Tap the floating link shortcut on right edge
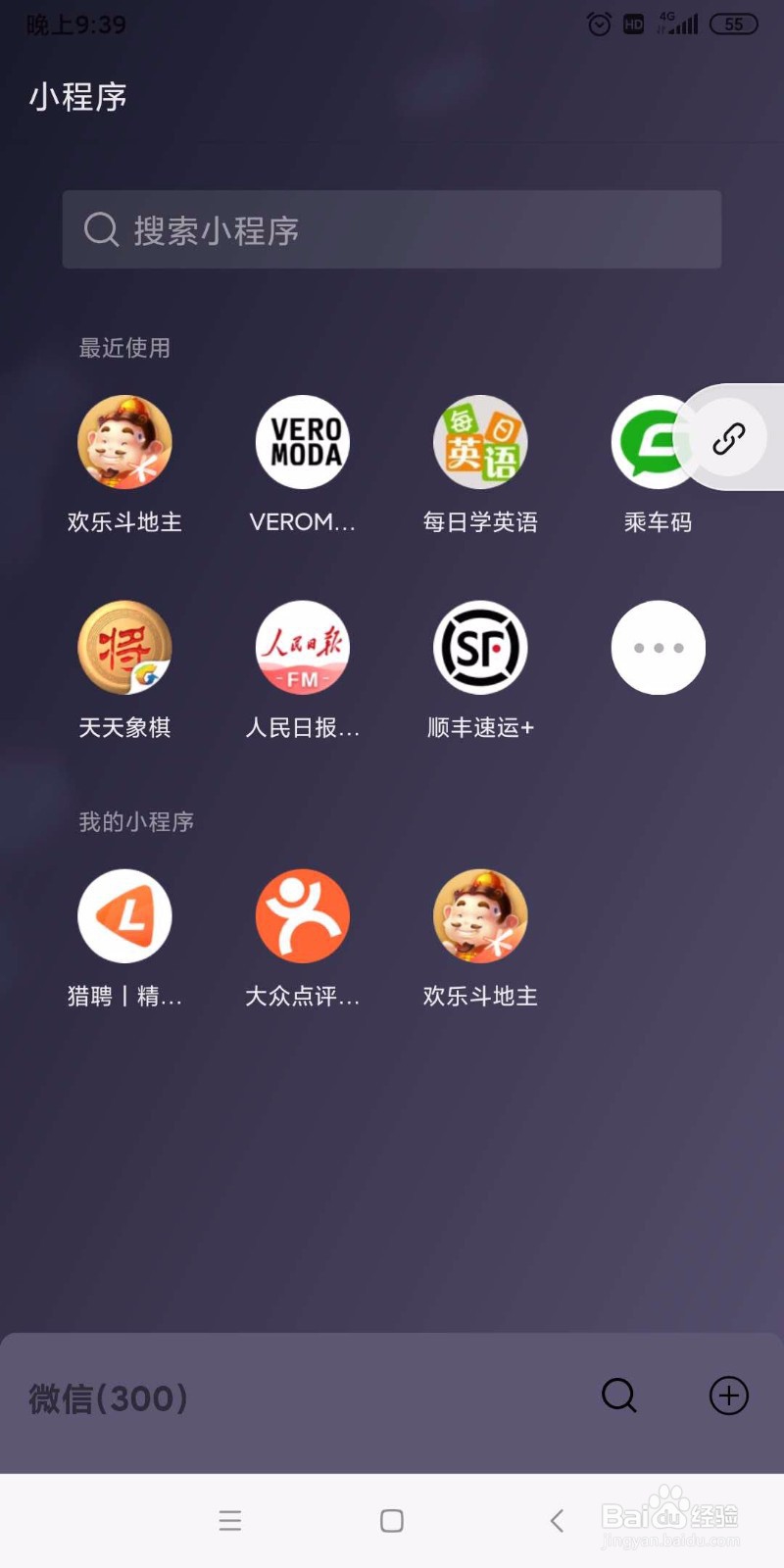The width and height of the screenshot is (784, 1568). [x=729, y=440]
